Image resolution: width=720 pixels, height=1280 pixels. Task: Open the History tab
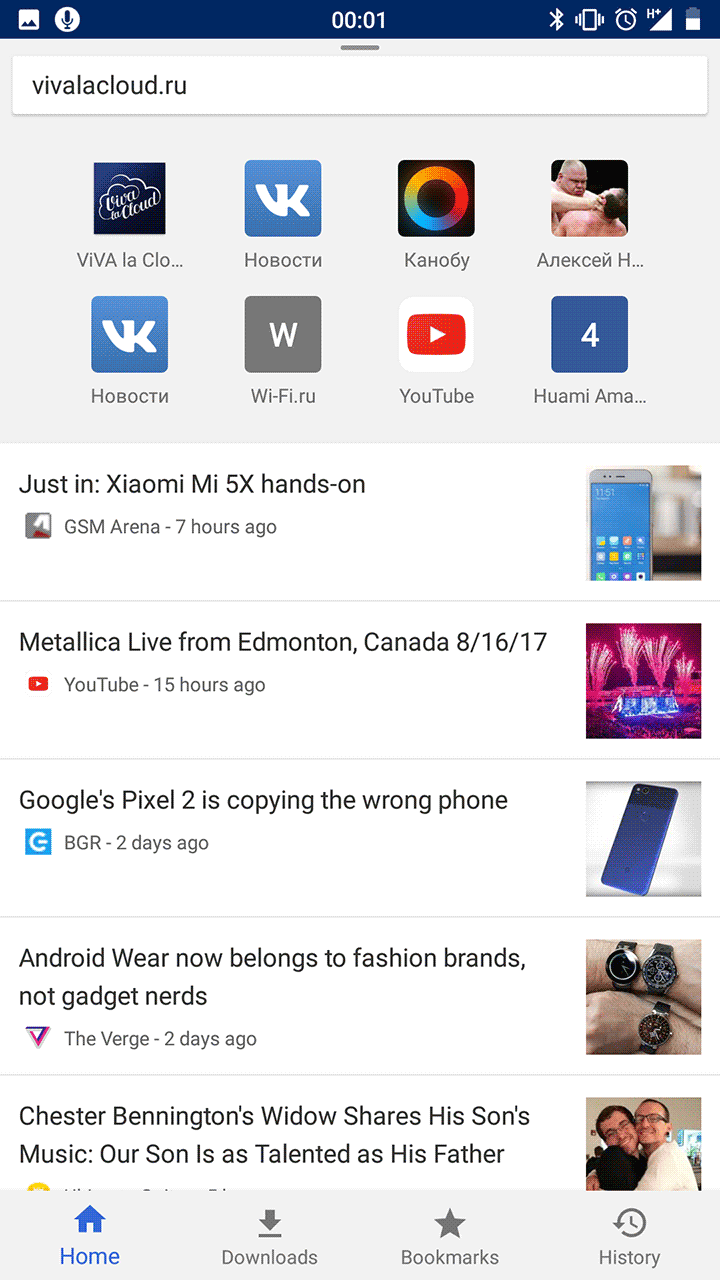tap(629, 1236)
